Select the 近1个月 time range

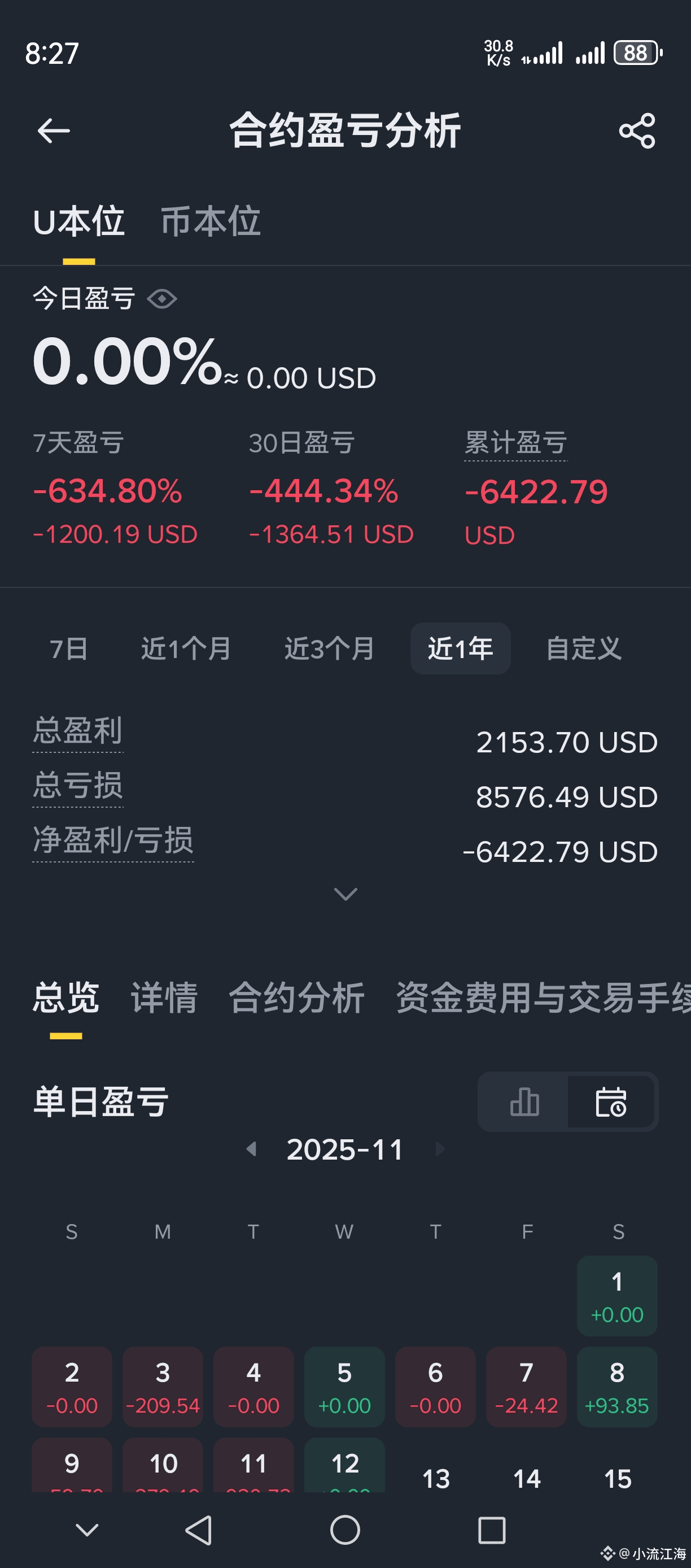pyautogui.click(x=186, y=649)
